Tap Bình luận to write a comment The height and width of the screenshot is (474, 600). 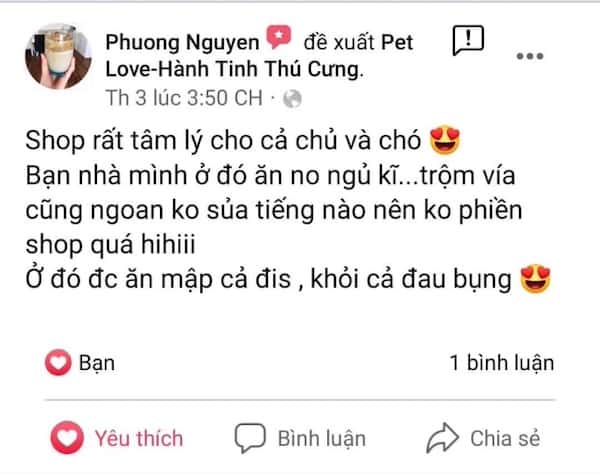pyautogui.click(x=300, y=438)
